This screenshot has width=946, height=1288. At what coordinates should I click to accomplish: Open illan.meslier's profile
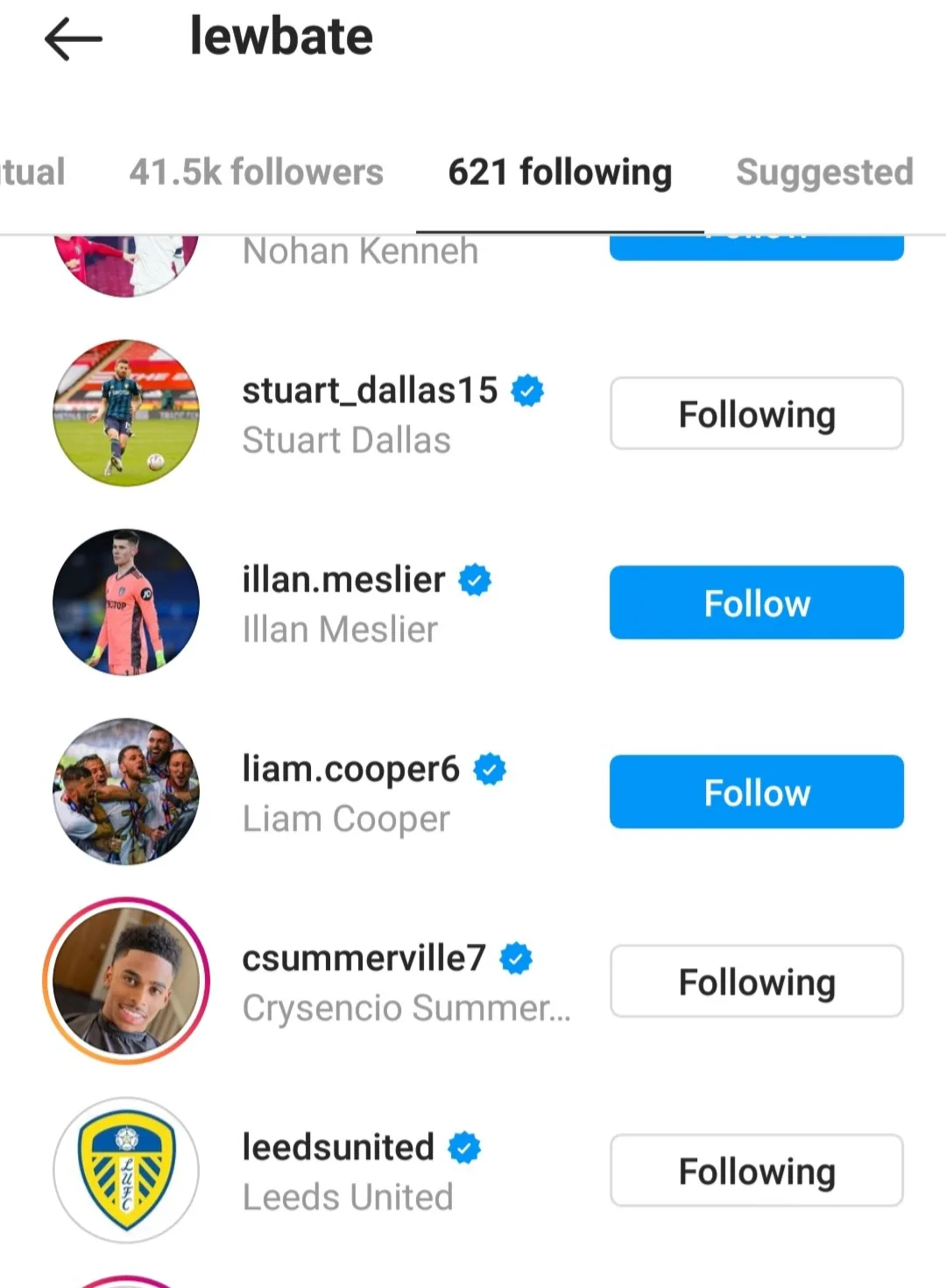pyautogui.click(x=343, y=580)
